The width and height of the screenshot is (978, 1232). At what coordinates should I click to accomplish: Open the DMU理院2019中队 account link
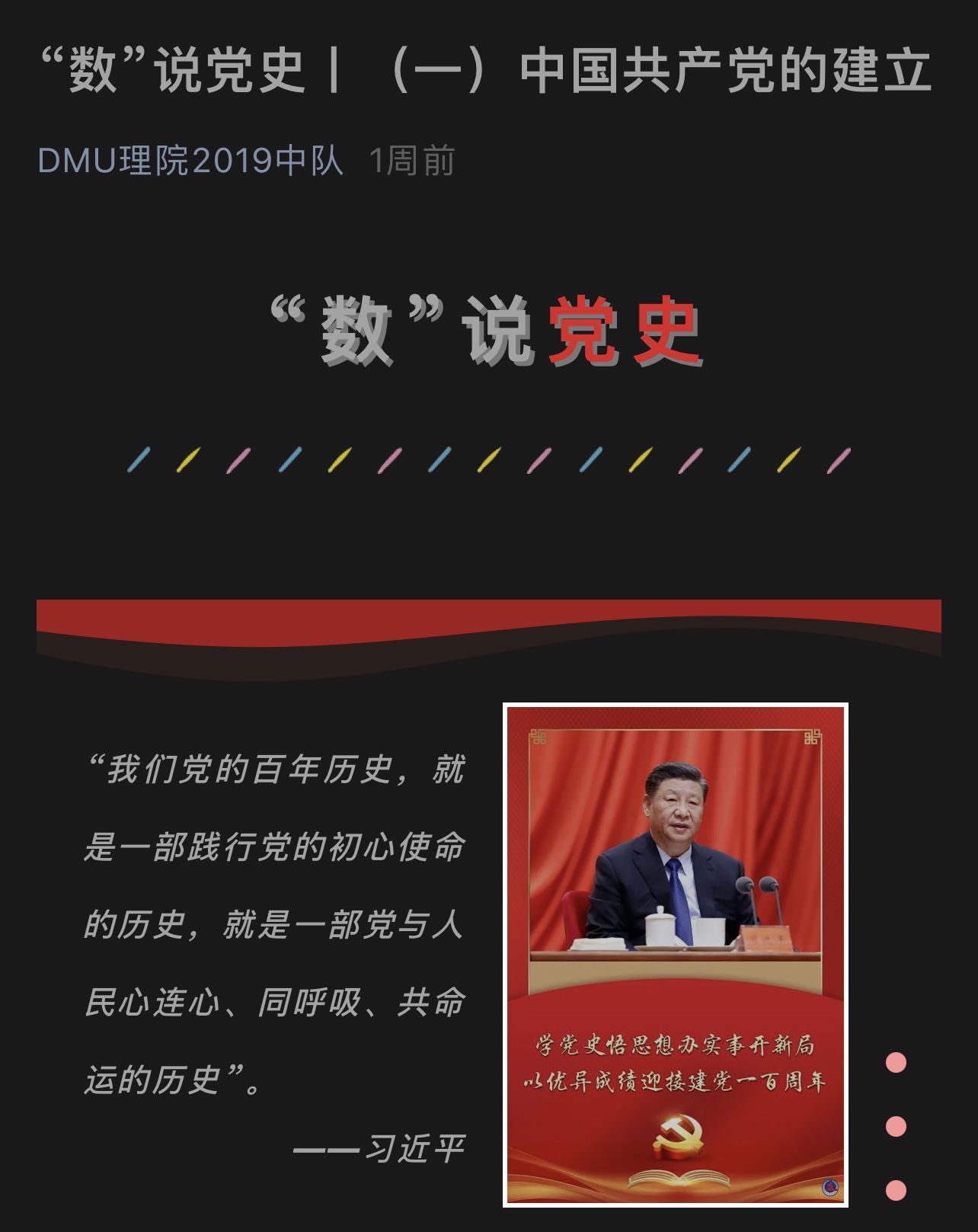[x=190, y=161]
